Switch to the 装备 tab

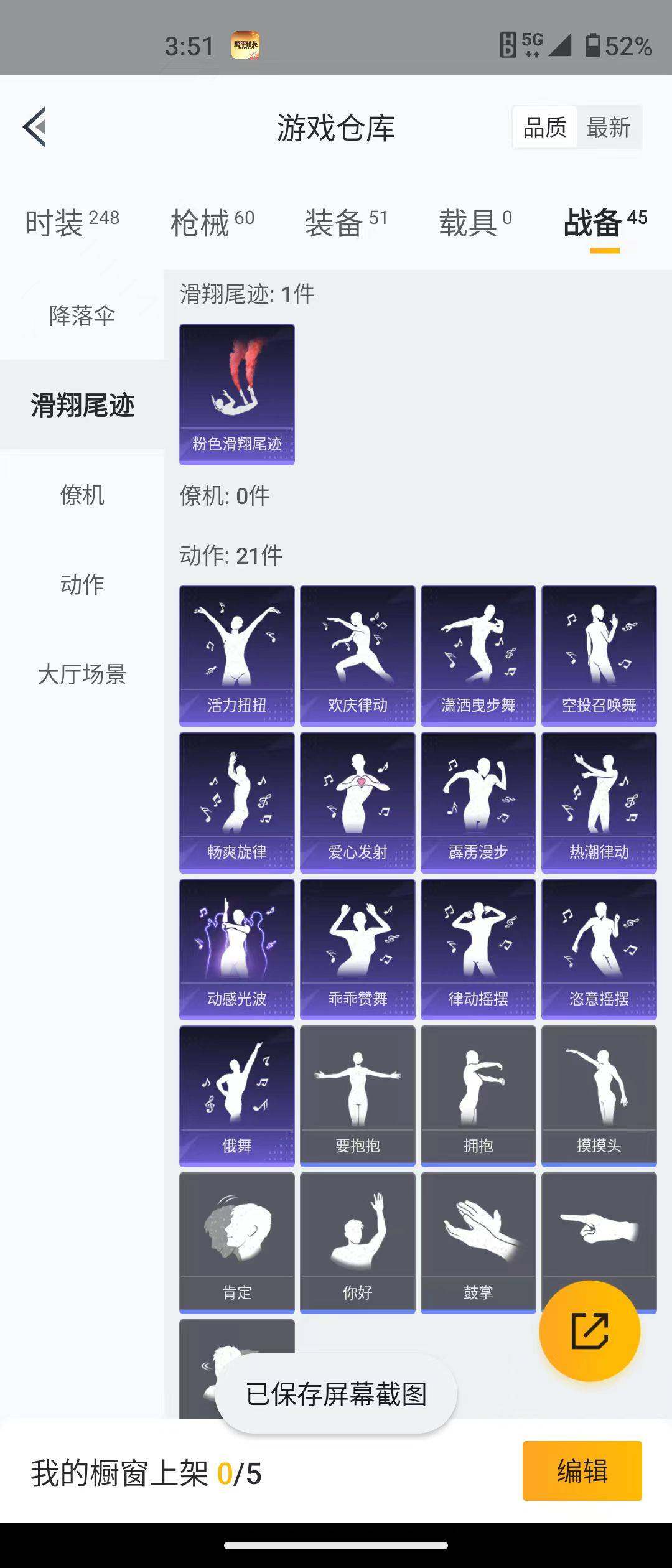[x=346, y=223]
